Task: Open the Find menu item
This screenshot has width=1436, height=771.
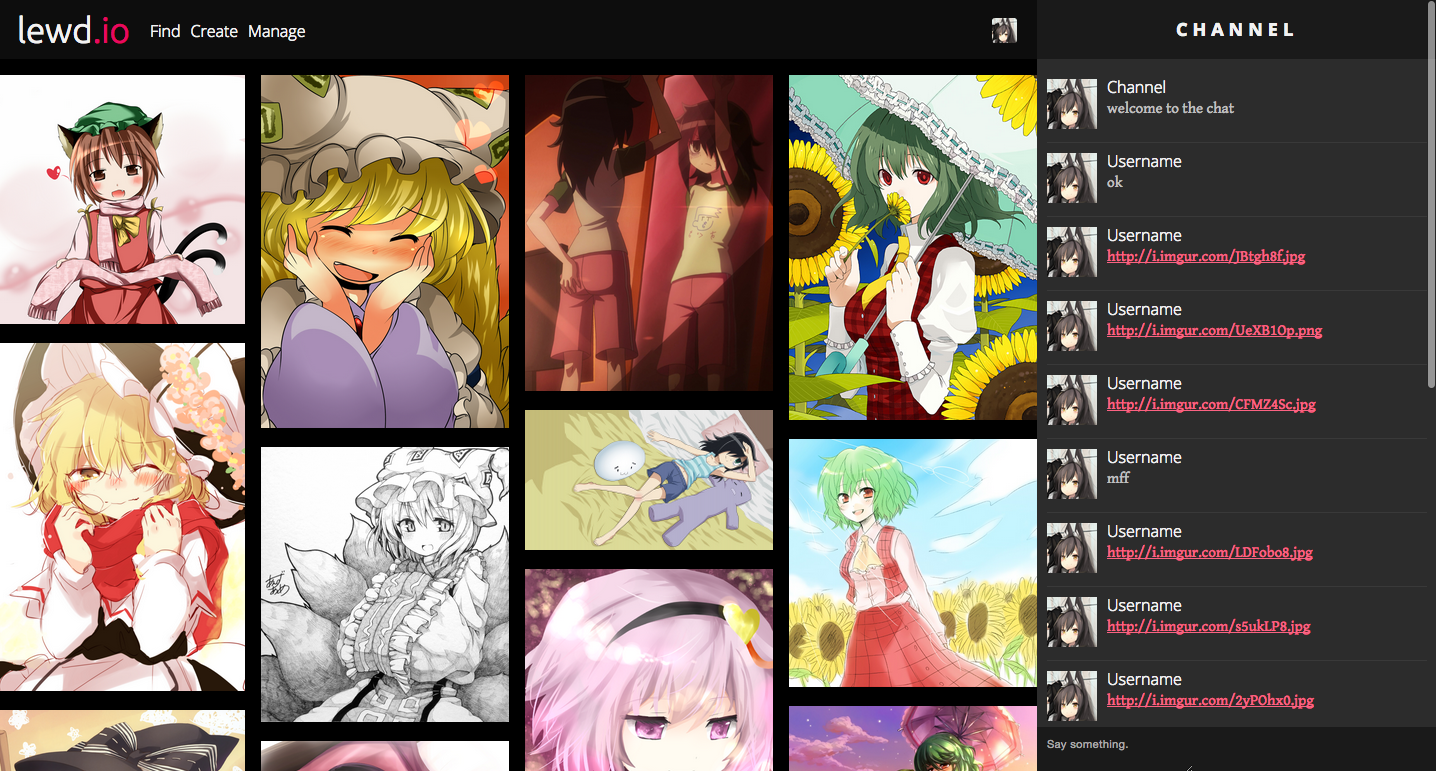Action: click(x=165, y=31)
